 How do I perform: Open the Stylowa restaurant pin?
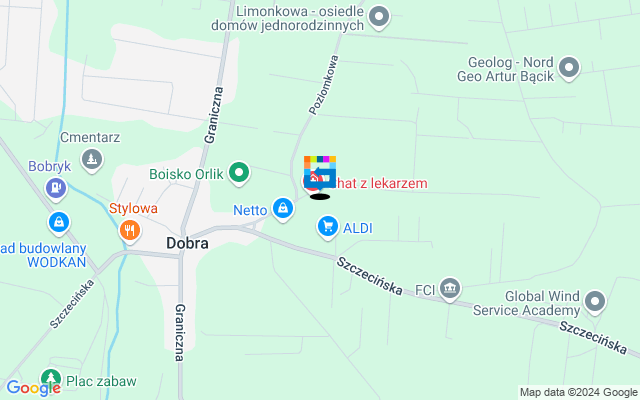[130, 230]
